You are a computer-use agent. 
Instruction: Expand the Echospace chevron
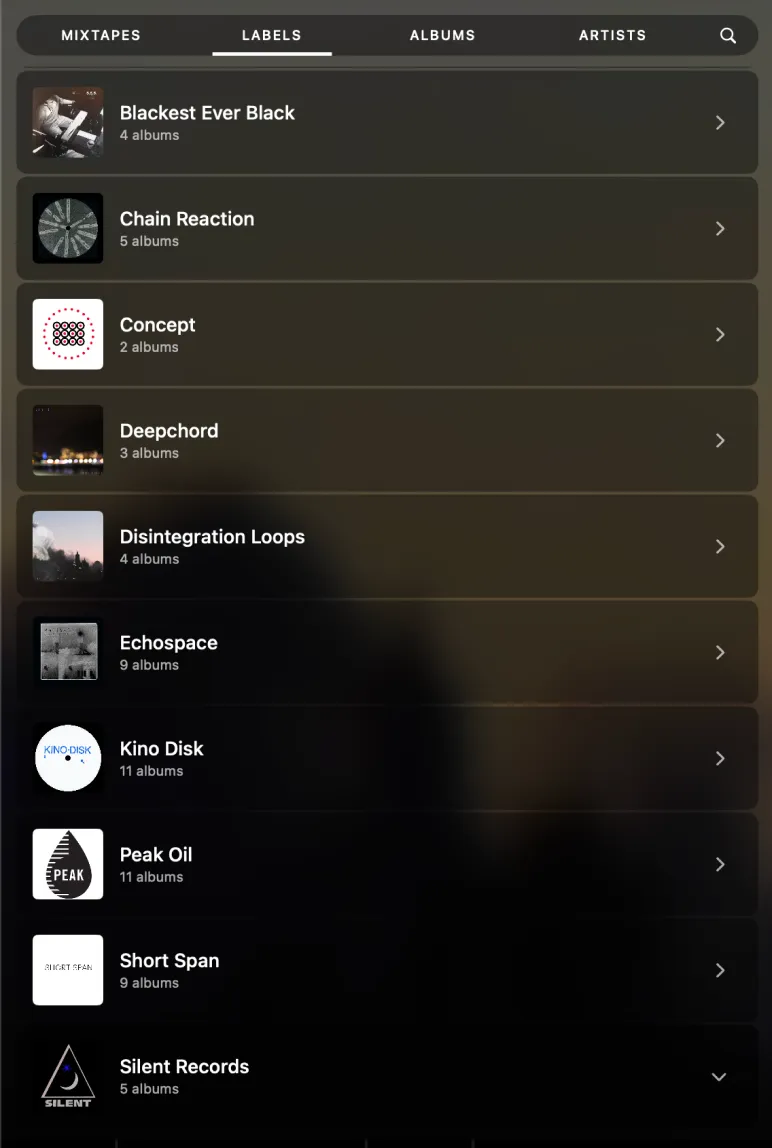tap(720, 652)
